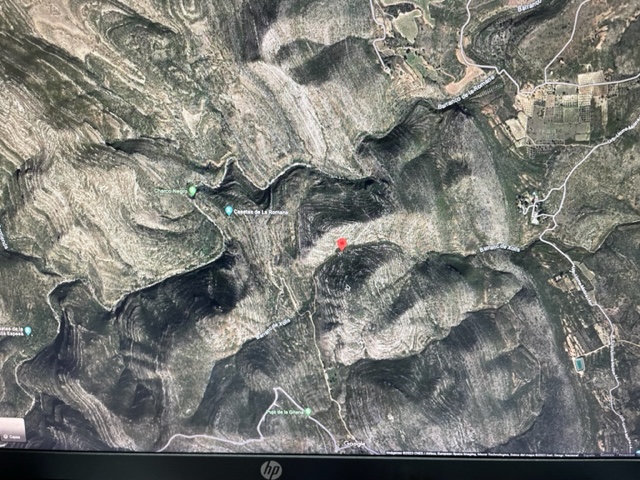This screenshot has width=640, height=480.
Task: Open Casetas de La Romana place marker
Action: 229,211
